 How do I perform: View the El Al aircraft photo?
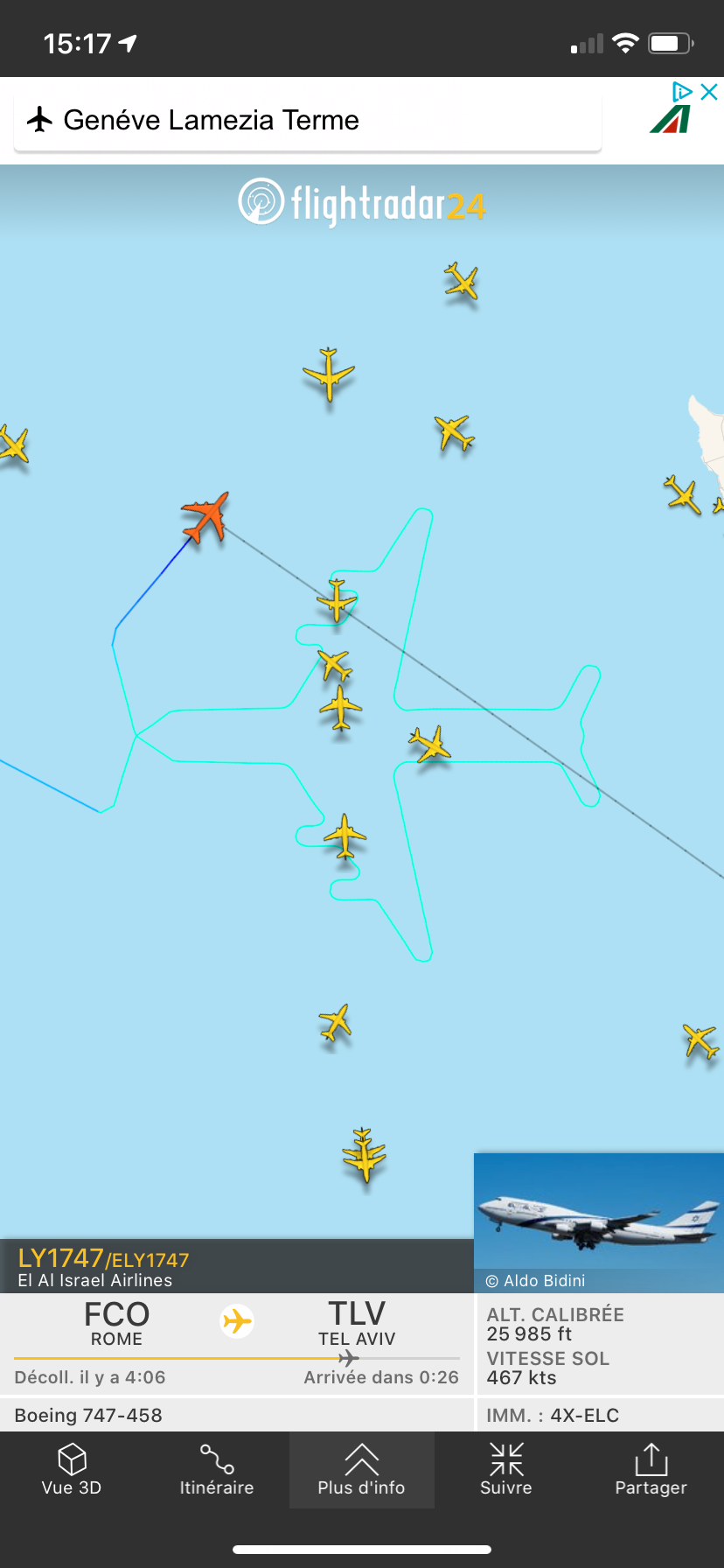pos(598,1216)
